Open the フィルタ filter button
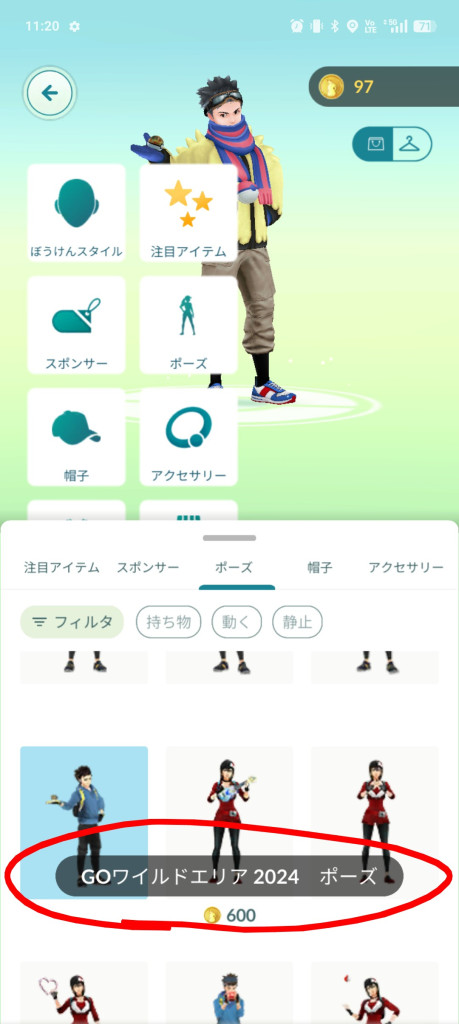459x1024 pixels. [x=72, y=622]
